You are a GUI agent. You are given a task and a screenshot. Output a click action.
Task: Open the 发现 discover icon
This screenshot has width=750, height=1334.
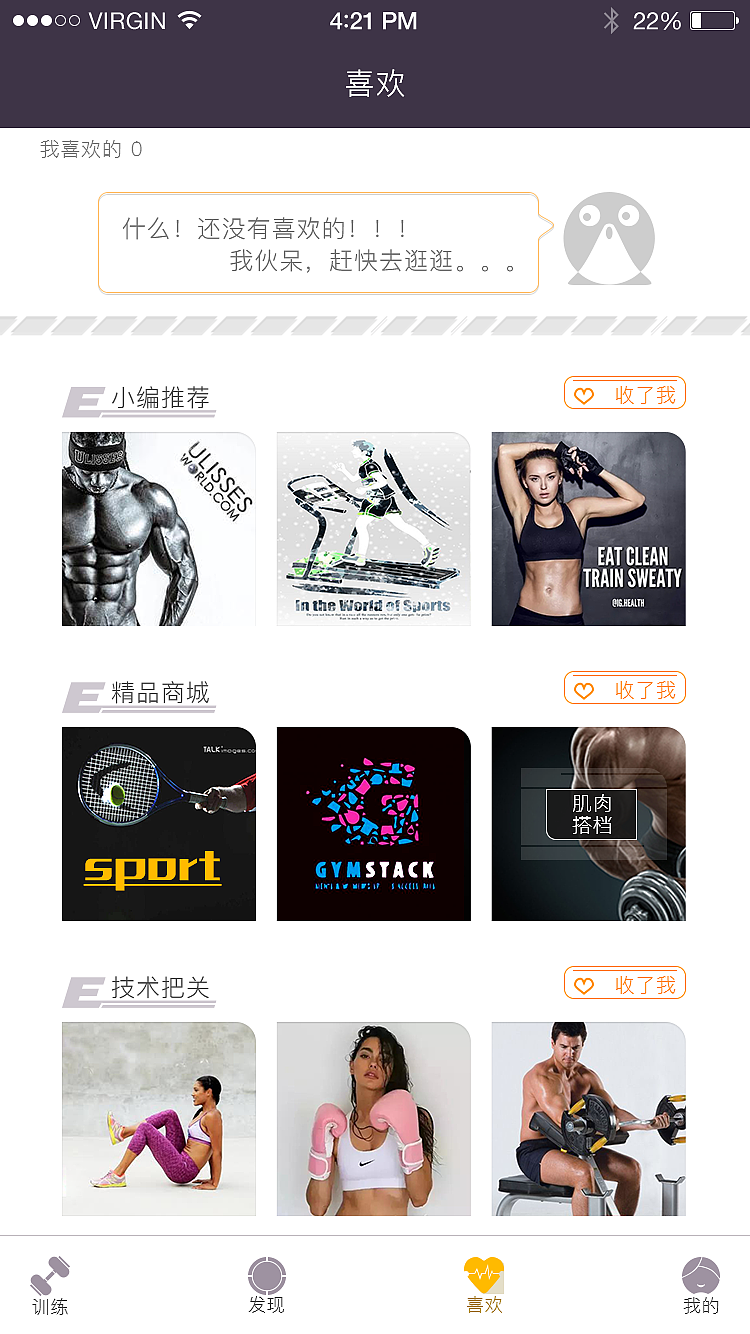(265, 1273)
